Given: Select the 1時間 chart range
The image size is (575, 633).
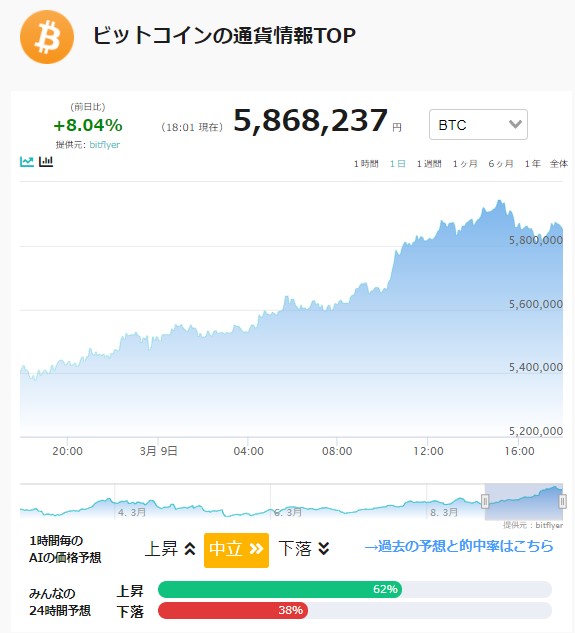Looking at the screenshot, I should (366, 163).
